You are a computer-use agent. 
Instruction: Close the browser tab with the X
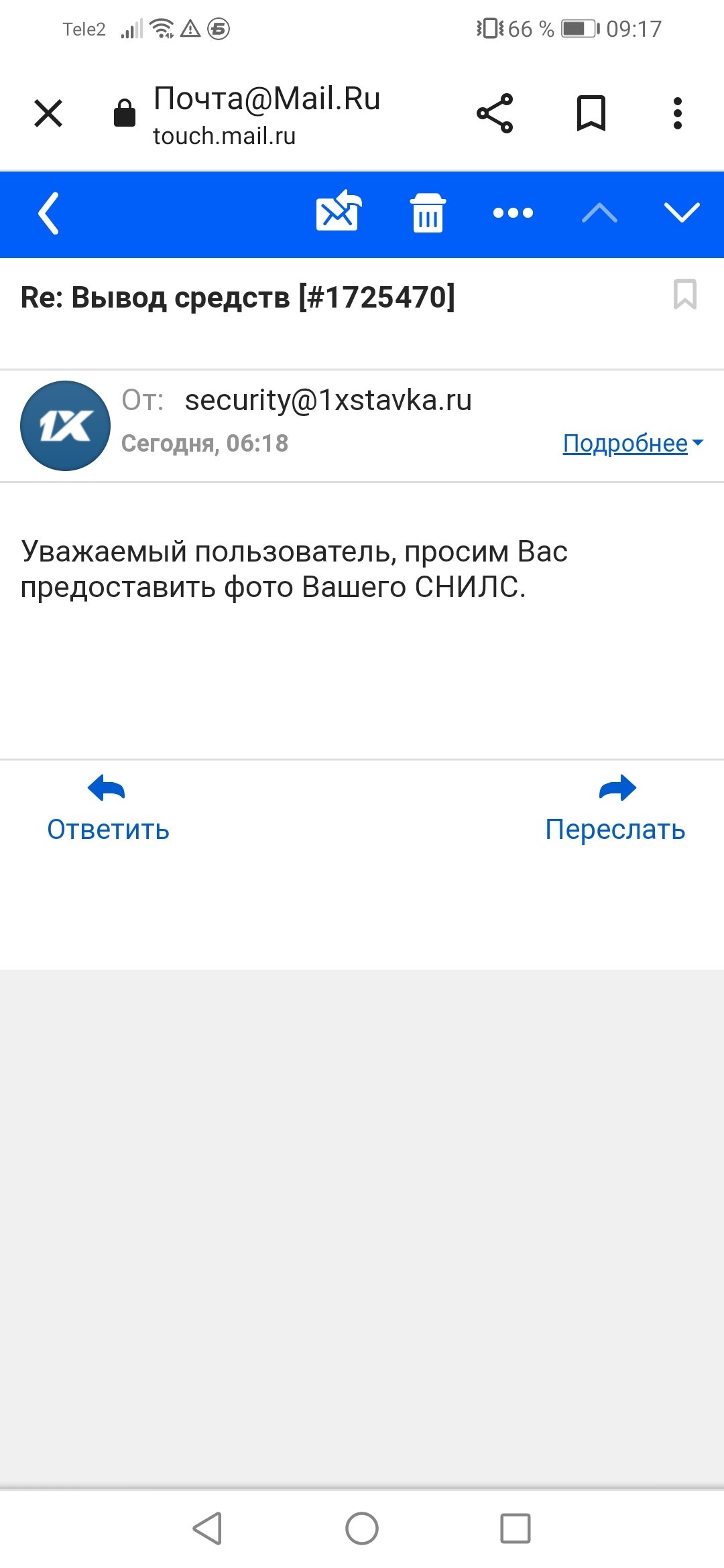pyautogui.click(x=48, y=113)
